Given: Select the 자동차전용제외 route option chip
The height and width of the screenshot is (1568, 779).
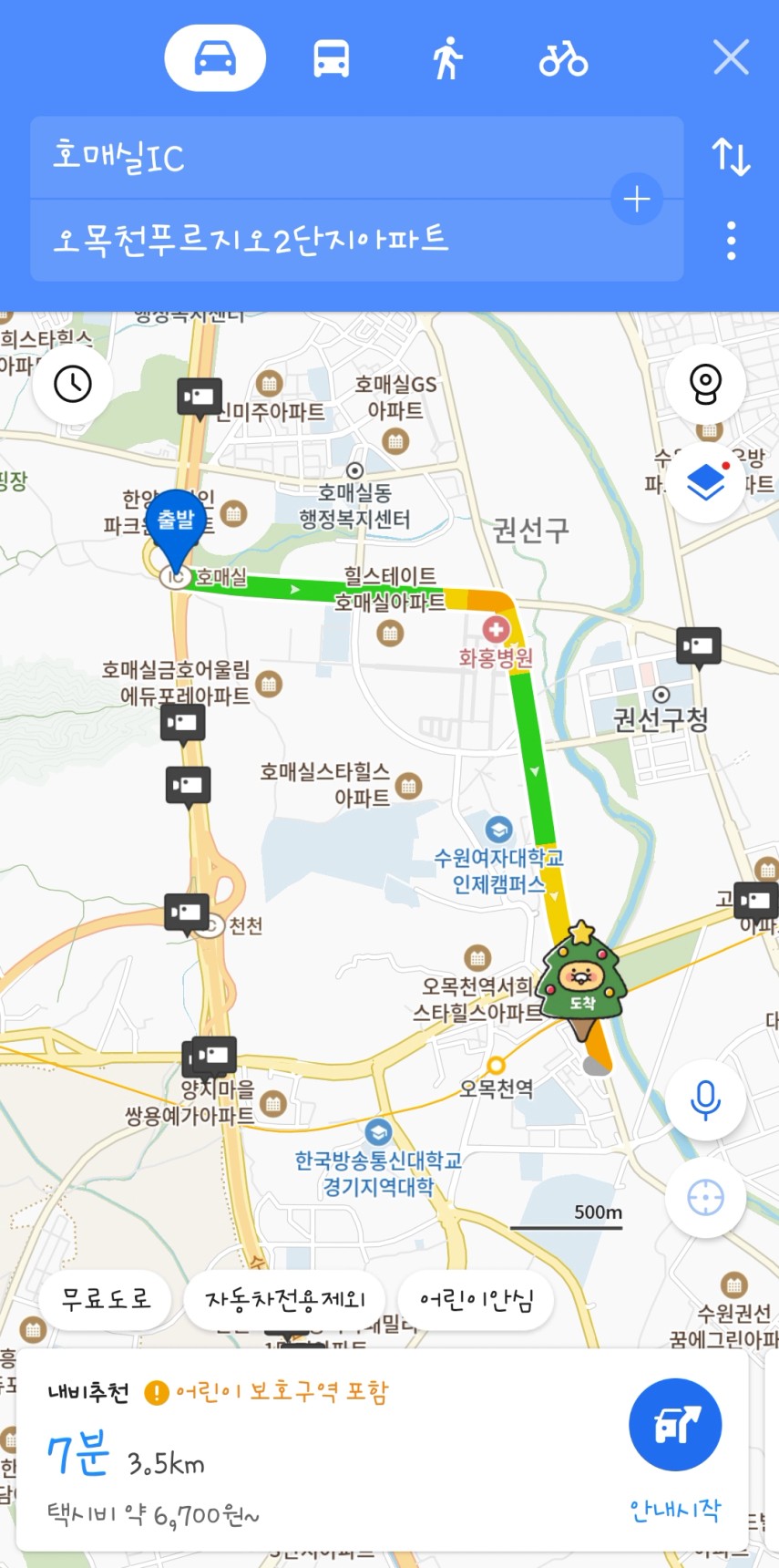Looking at the screenshot, I should pyautogui.click(x=284, y=1299).
